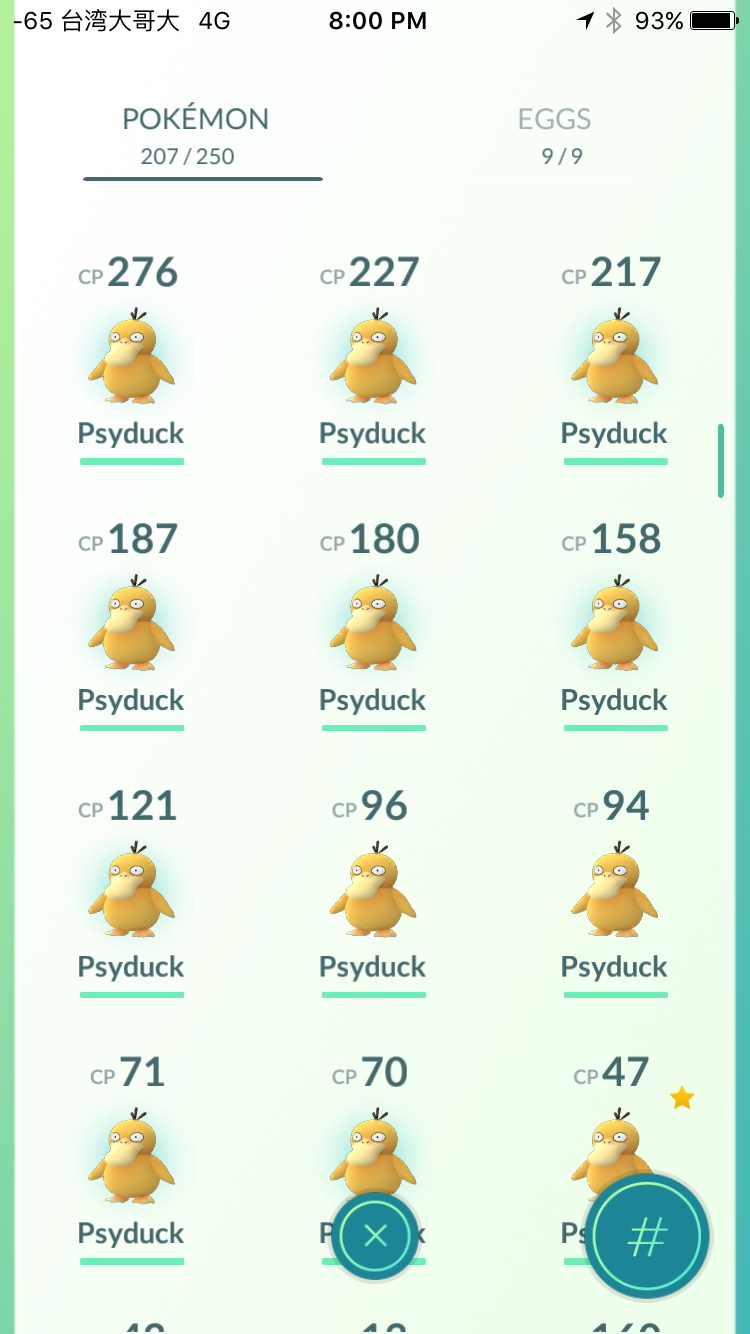Open the CP 276 Psyduck
The image size is (750, 1334).
pyautogui.click(x=131, y=360)
